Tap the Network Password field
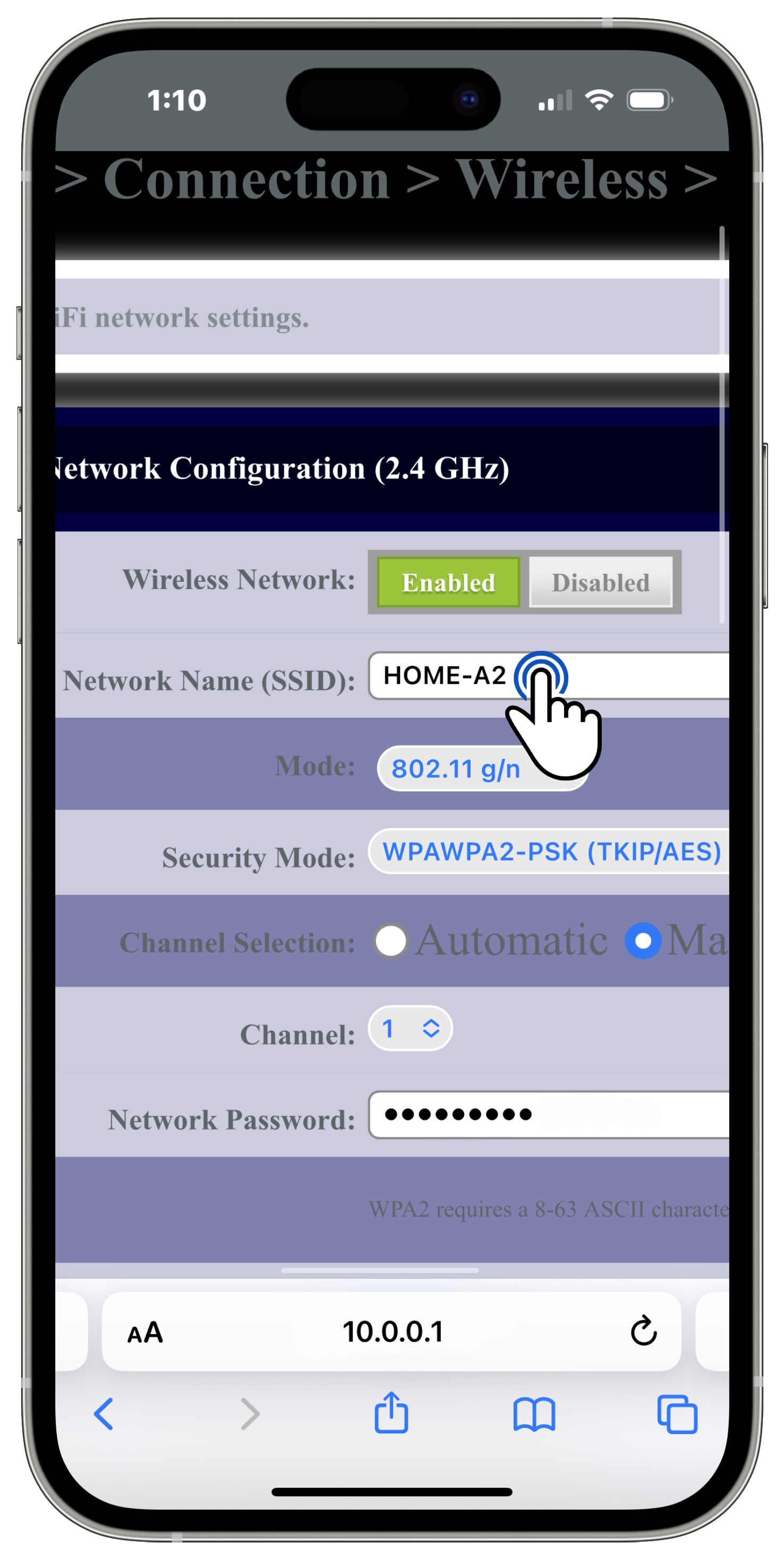Viewport: 784px width, 1560px height. pos(548,1114)
